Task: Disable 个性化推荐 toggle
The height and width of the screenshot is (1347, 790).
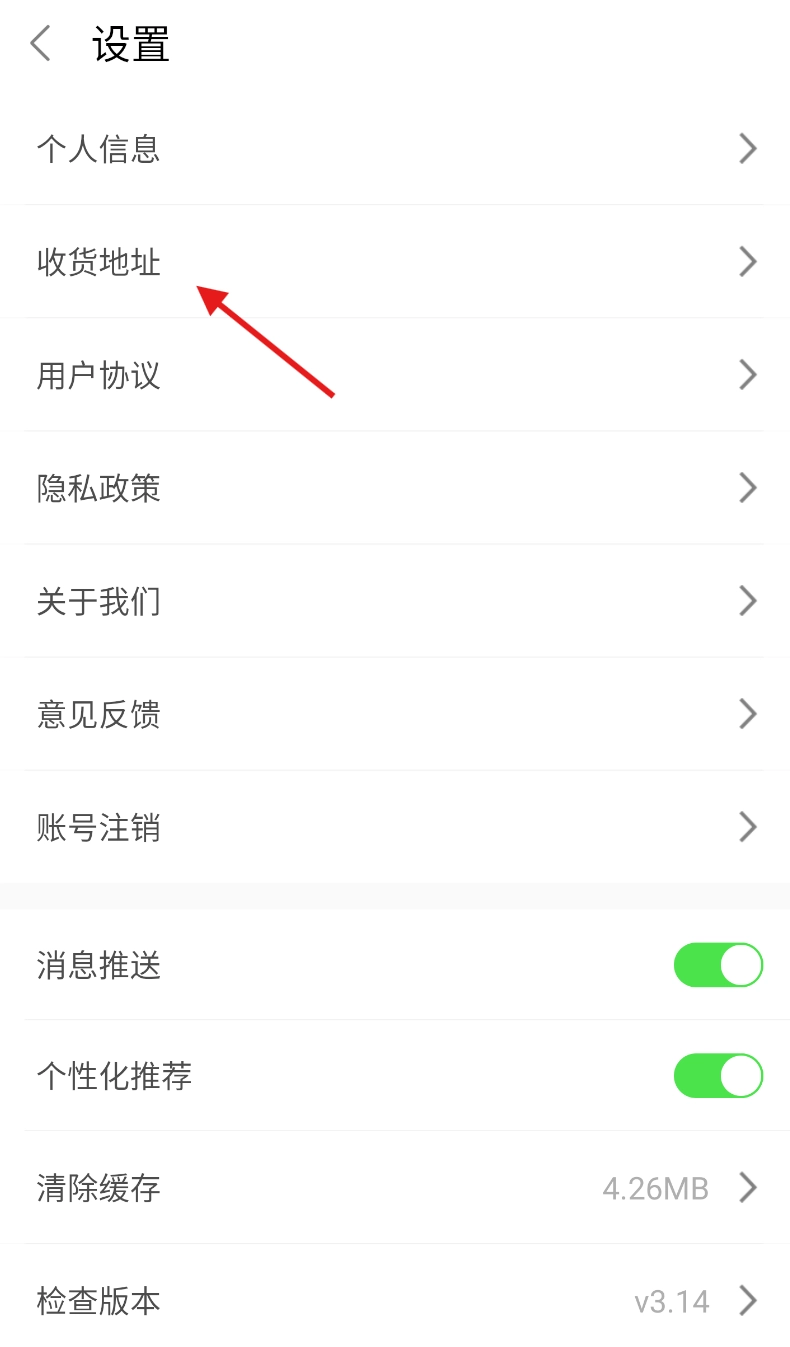Action: 718,1076
